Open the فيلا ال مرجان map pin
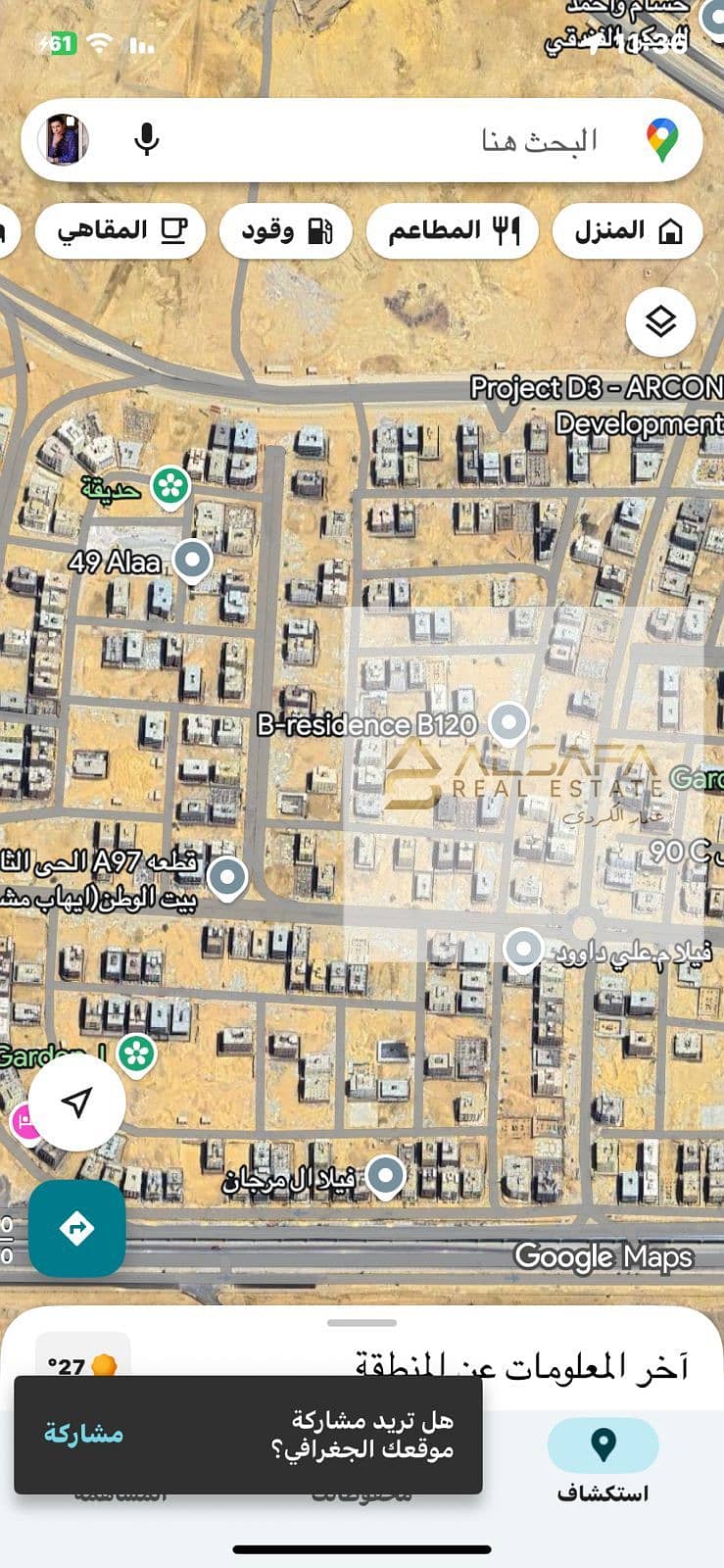This screenshot has width=724, height=1568. [385, 1175]
